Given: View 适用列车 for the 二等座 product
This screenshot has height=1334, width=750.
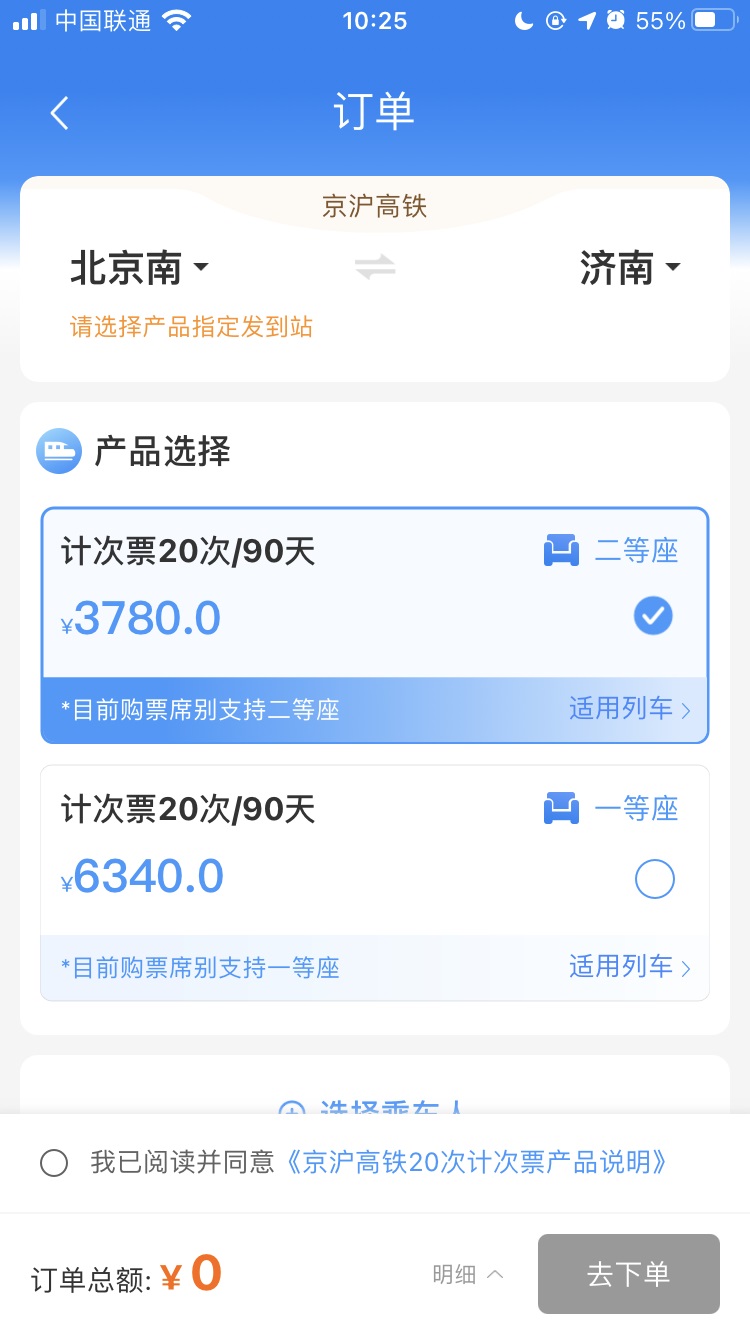Looking at the screenshot, I should pos(629,710).
